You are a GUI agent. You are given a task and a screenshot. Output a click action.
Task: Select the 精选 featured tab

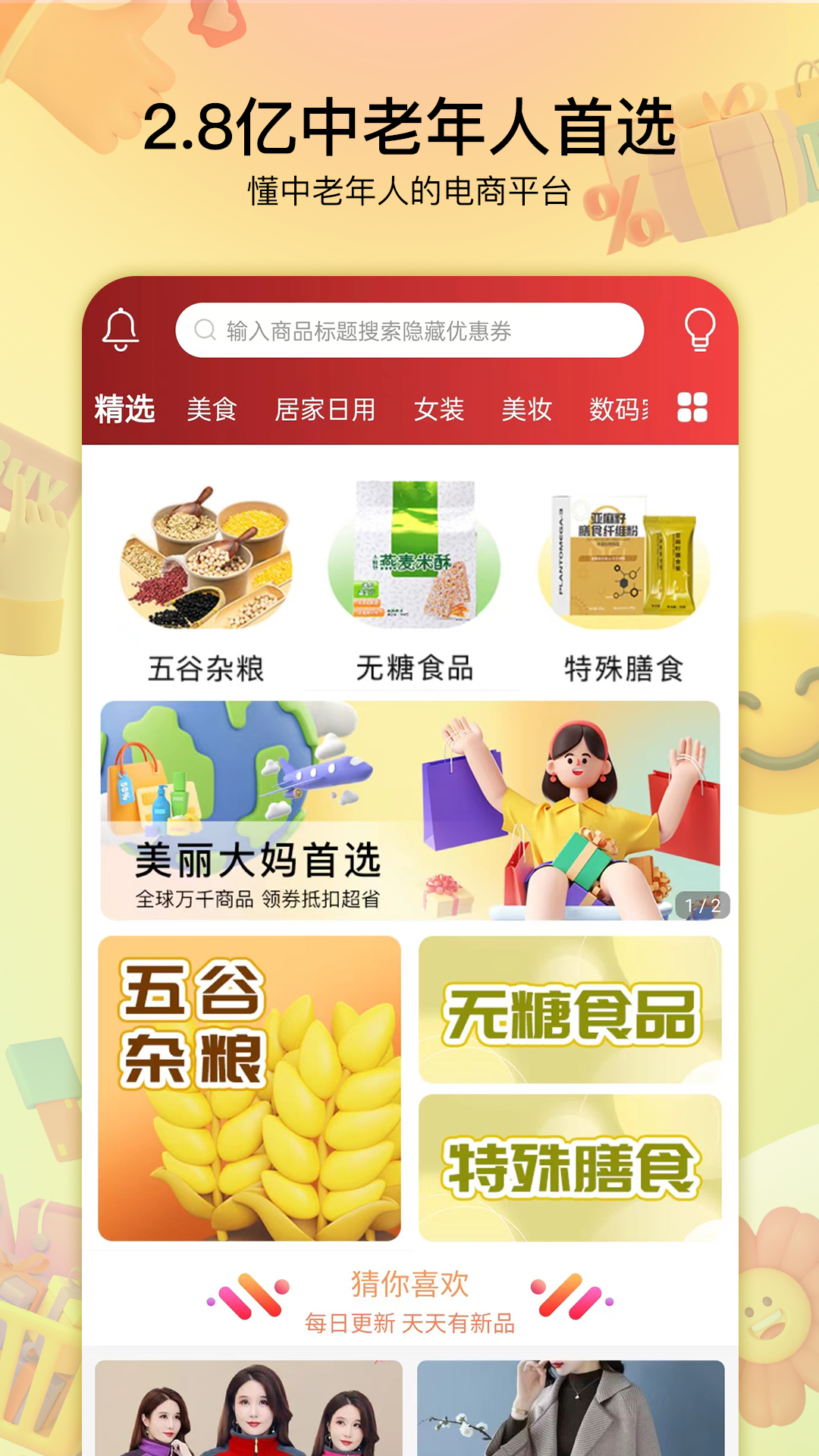point(124,408)
